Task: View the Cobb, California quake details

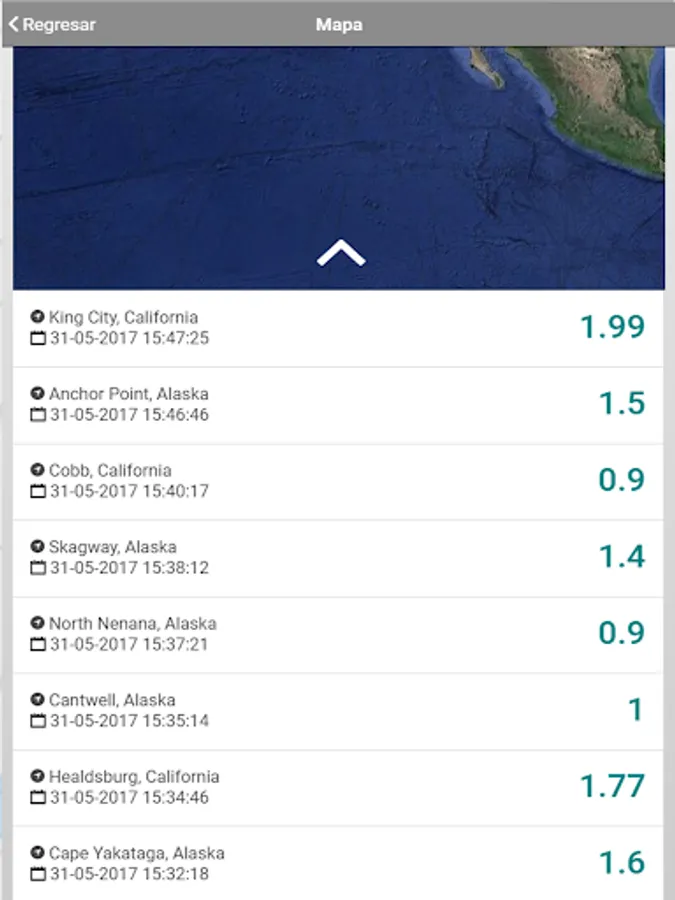Action: (337, 481)
